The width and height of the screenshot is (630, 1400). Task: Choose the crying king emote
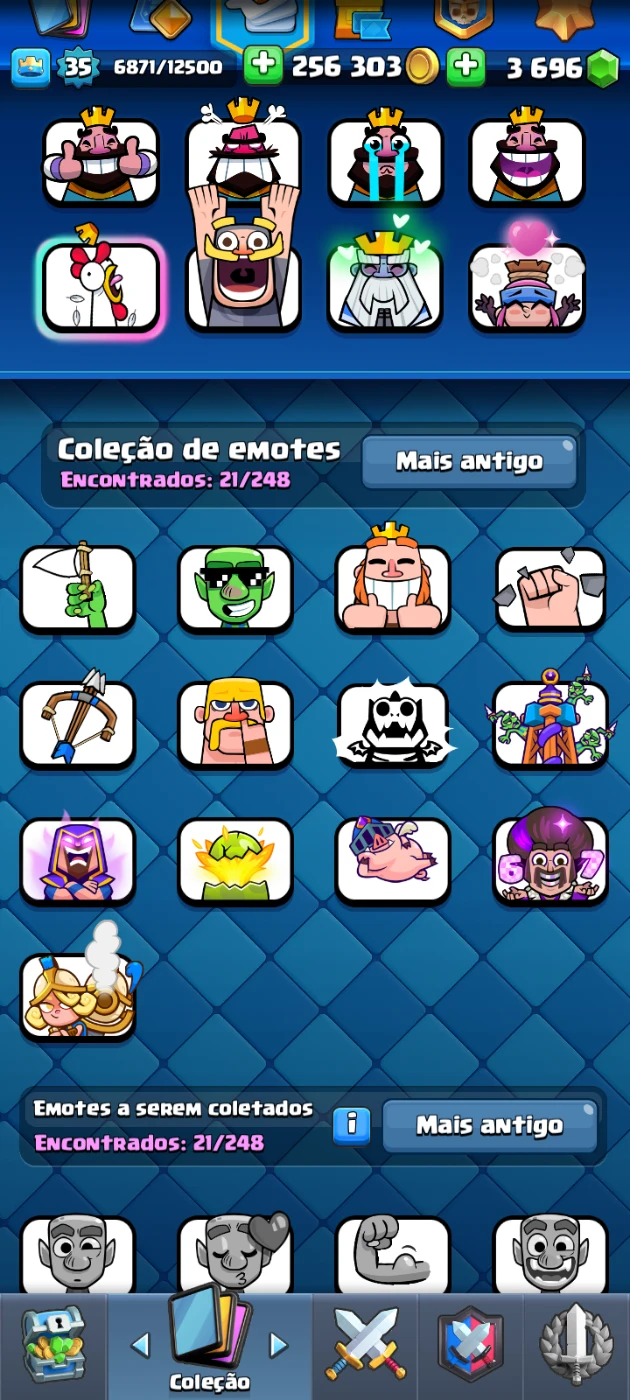pos(385,162)
